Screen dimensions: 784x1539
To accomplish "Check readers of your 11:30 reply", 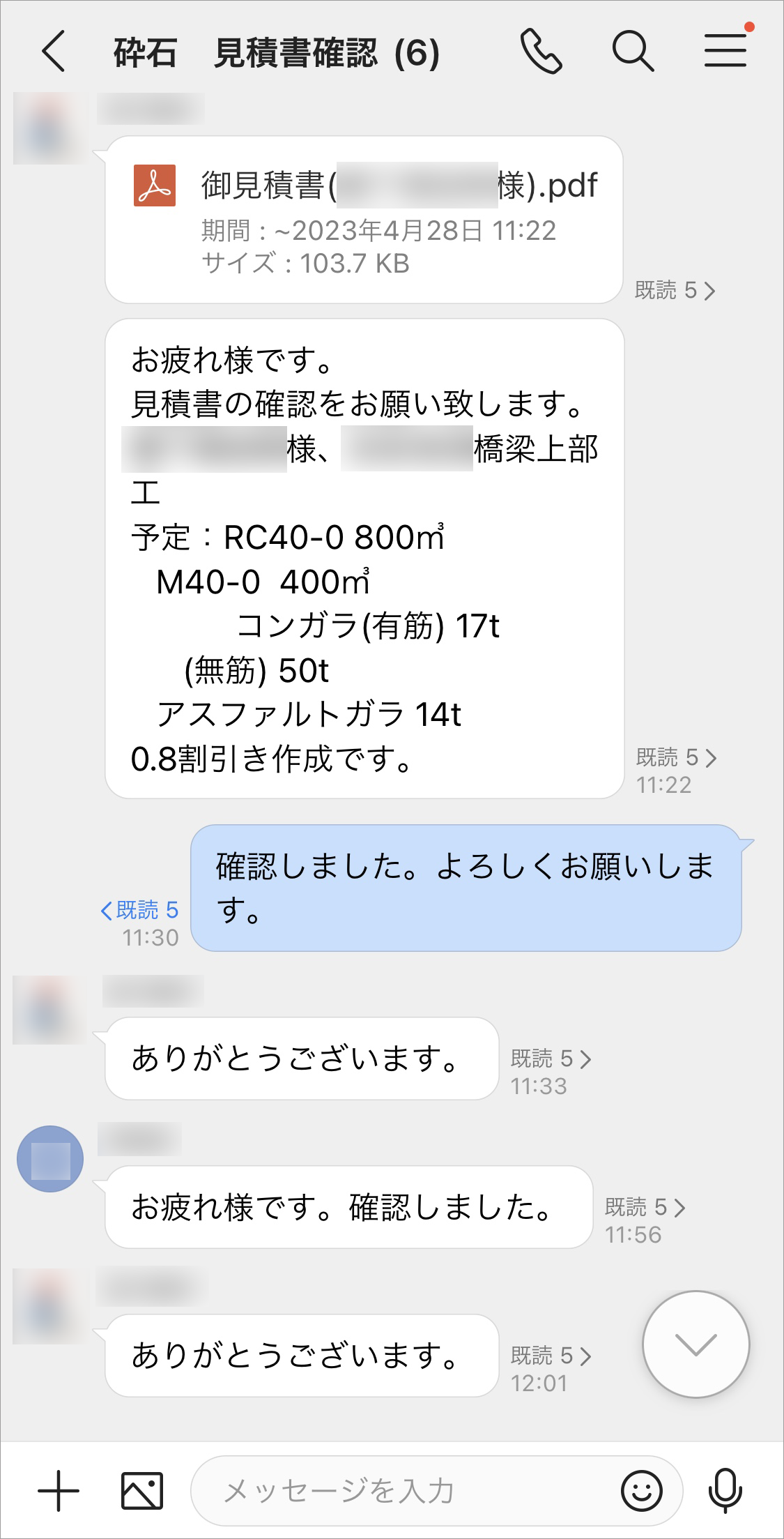I will pos(140,910).
